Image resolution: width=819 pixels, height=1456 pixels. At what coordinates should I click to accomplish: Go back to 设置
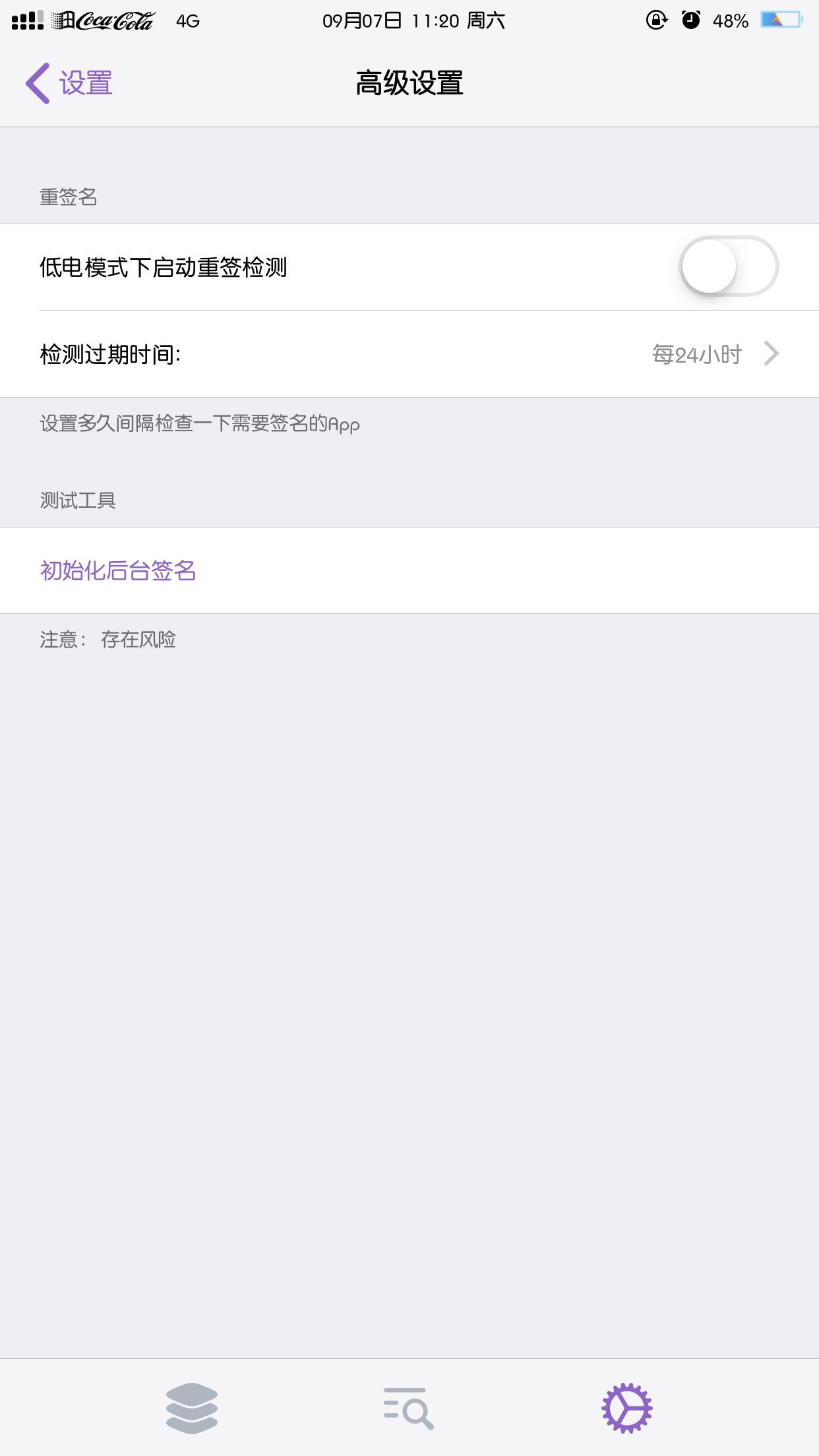[x=69, y=84]
